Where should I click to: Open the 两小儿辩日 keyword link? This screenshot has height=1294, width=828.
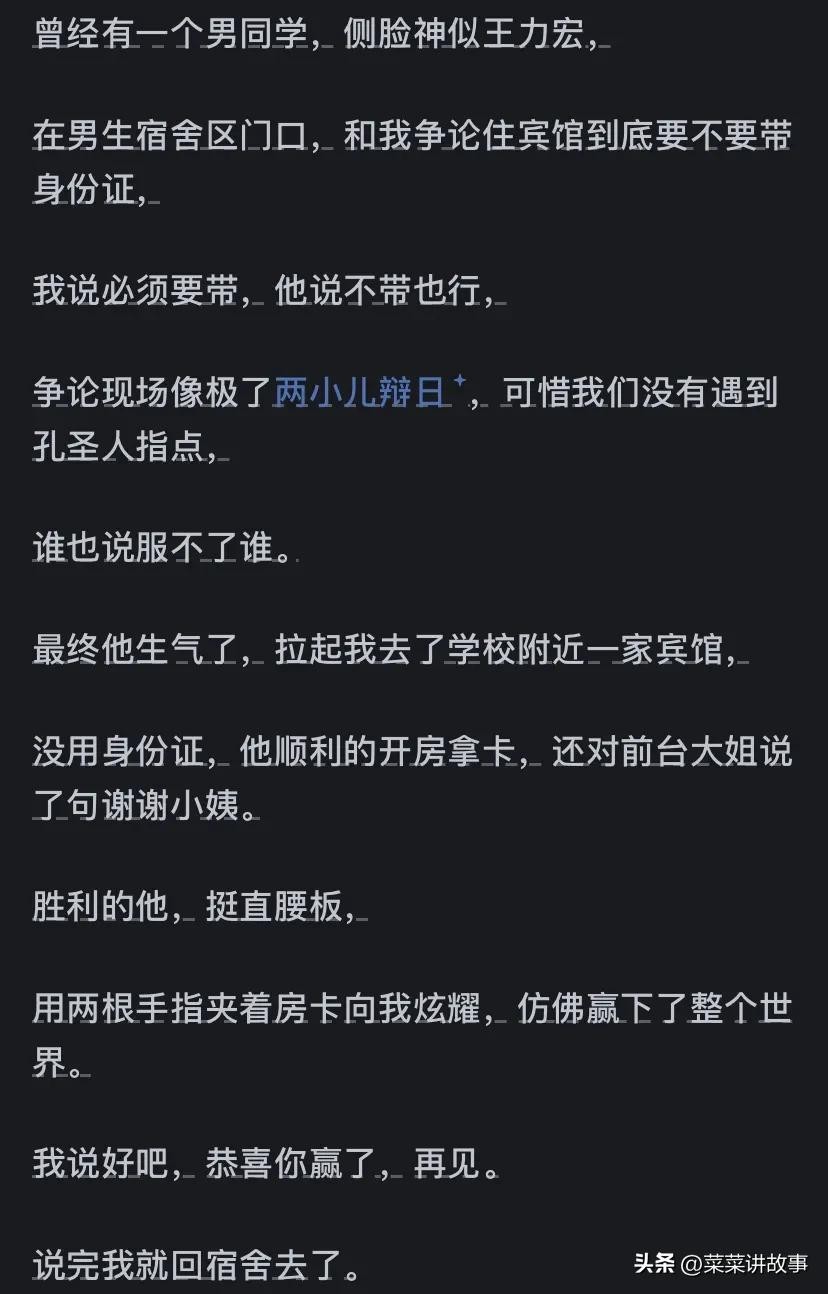[364, 393]
